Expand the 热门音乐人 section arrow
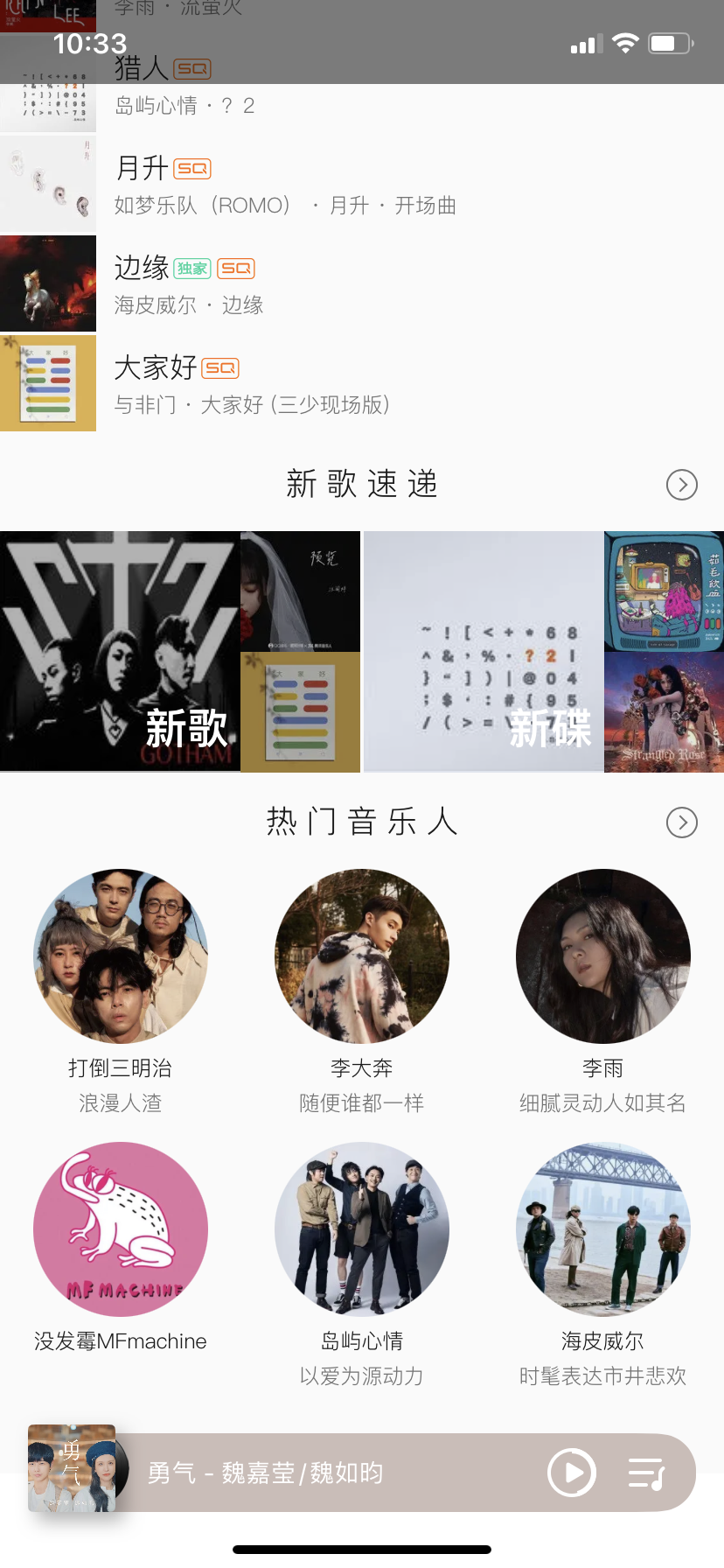724x1568 pixels. (681, 822)
